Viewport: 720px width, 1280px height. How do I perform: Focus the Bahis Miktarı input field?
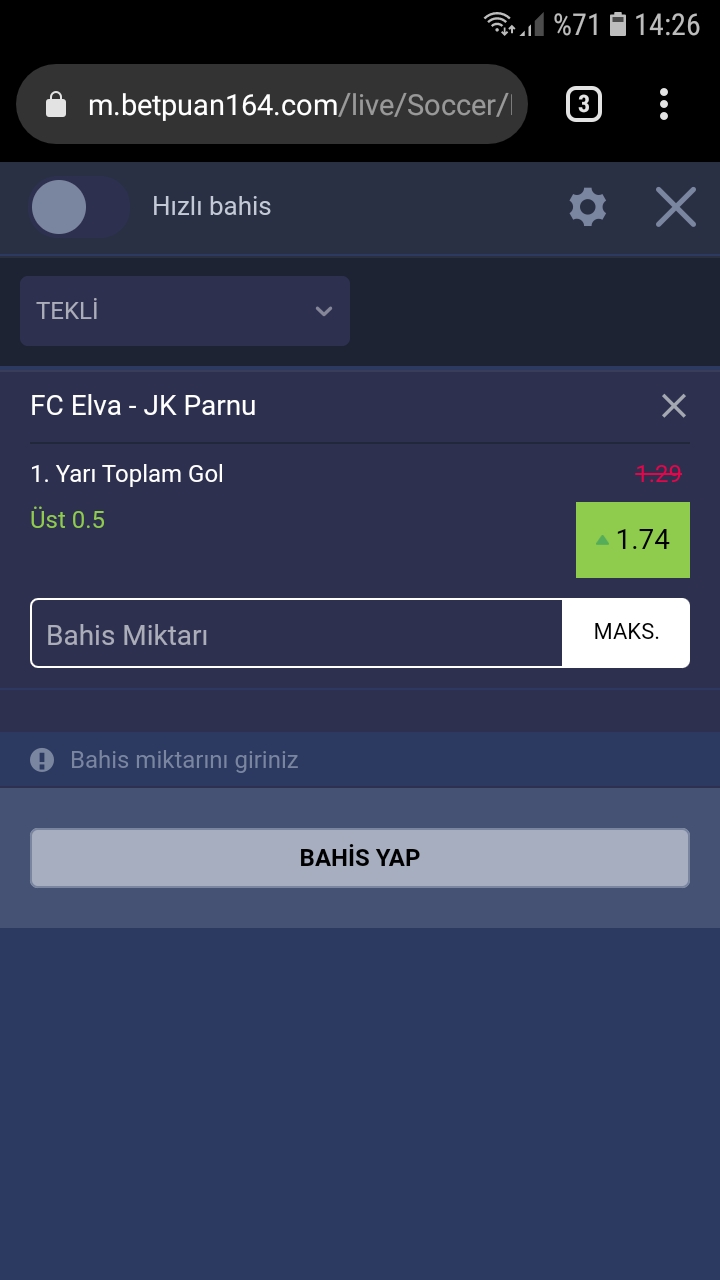297,634
